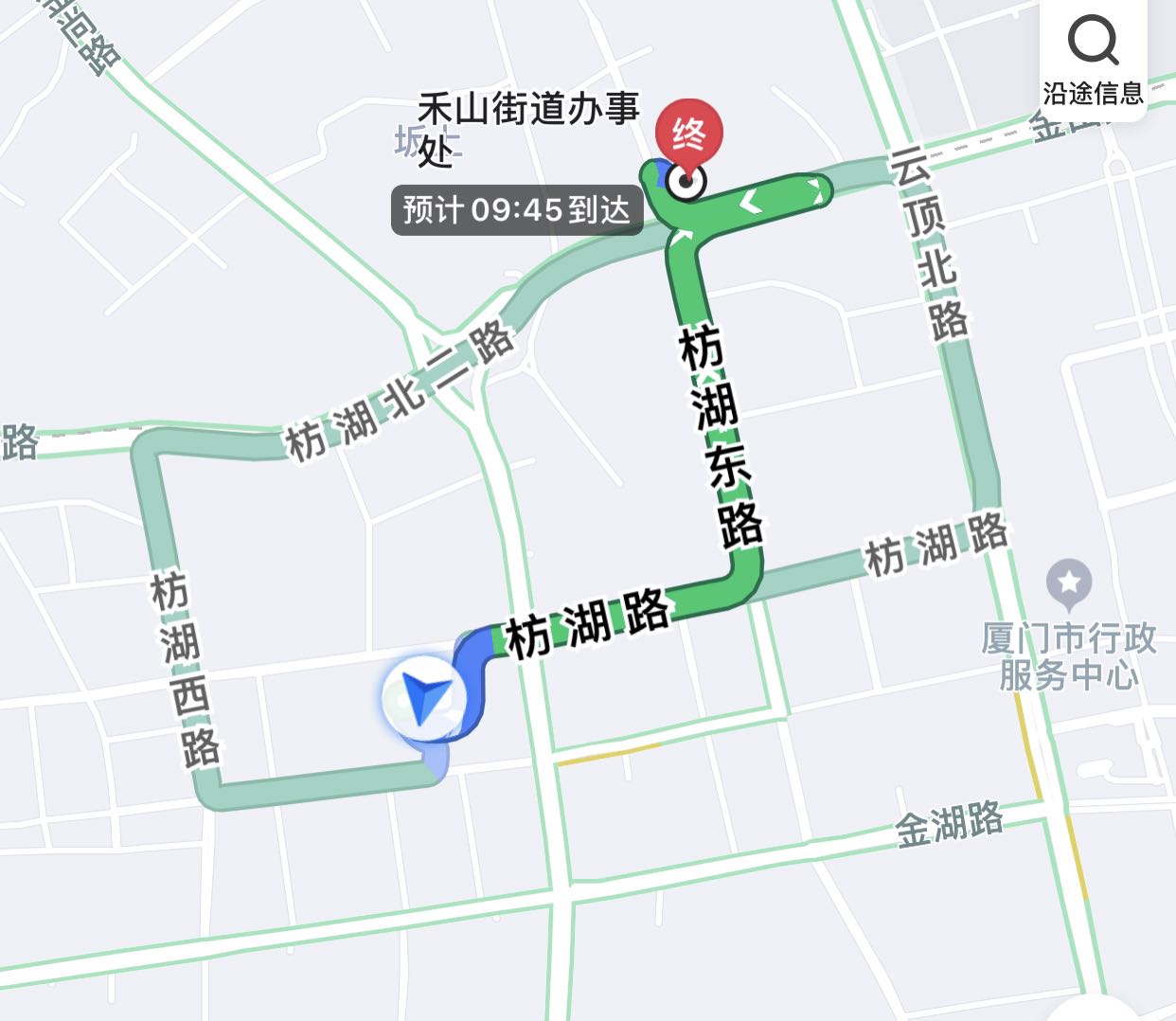1176x1021 pixels.
Task: Tap the 厦门市行政服务中心 map marker
Action: (1069, 584)
